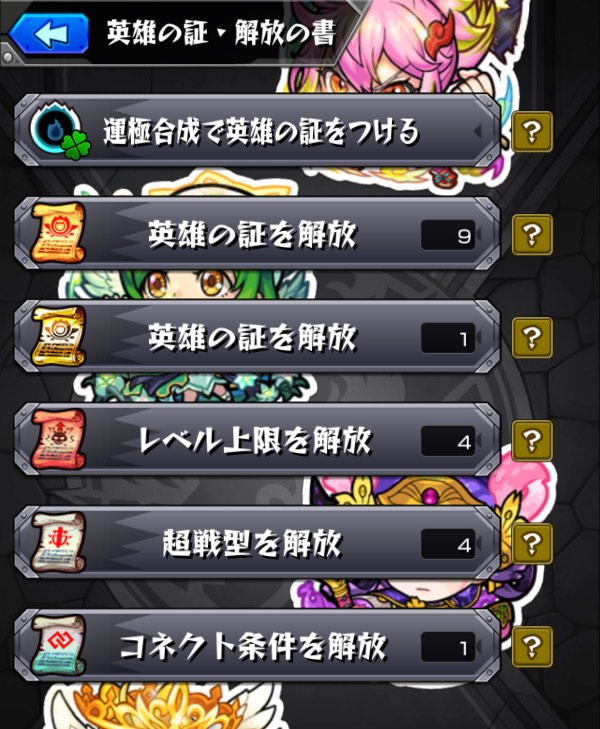Go back using the blue arrow button

(x=50, y=33)
